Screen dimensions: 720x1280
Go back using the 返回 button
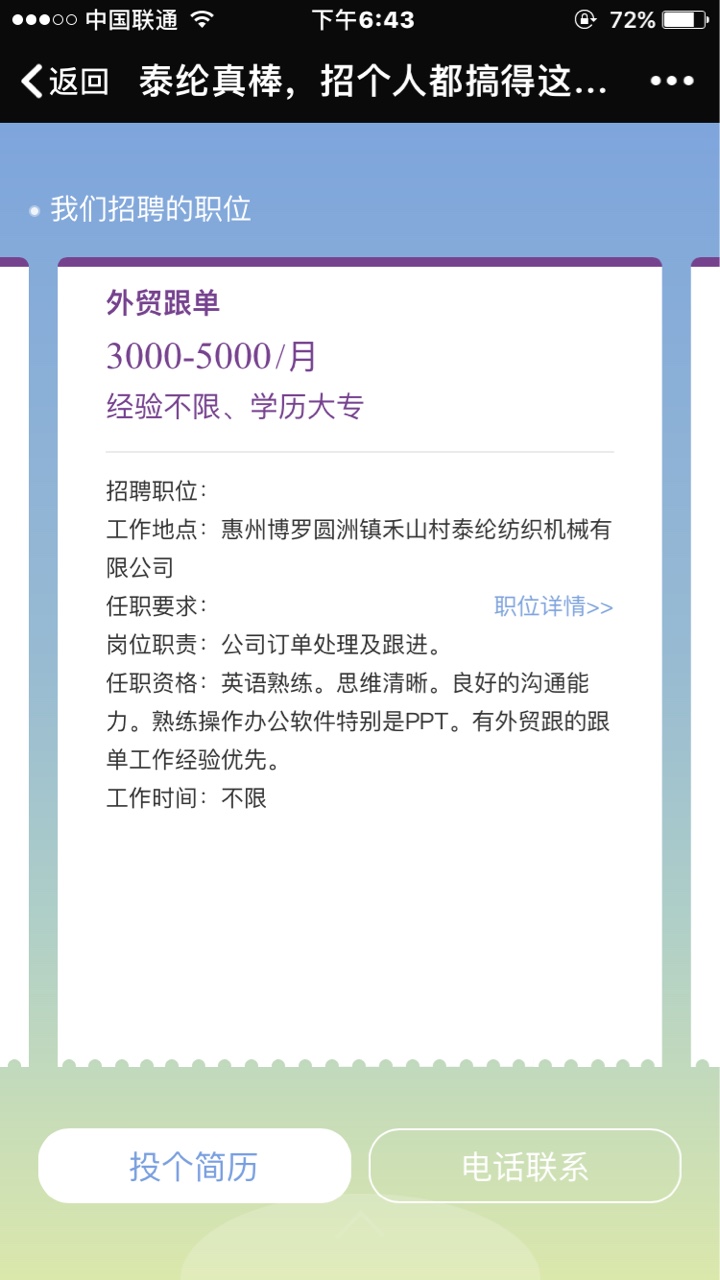(x=65, y=82)
